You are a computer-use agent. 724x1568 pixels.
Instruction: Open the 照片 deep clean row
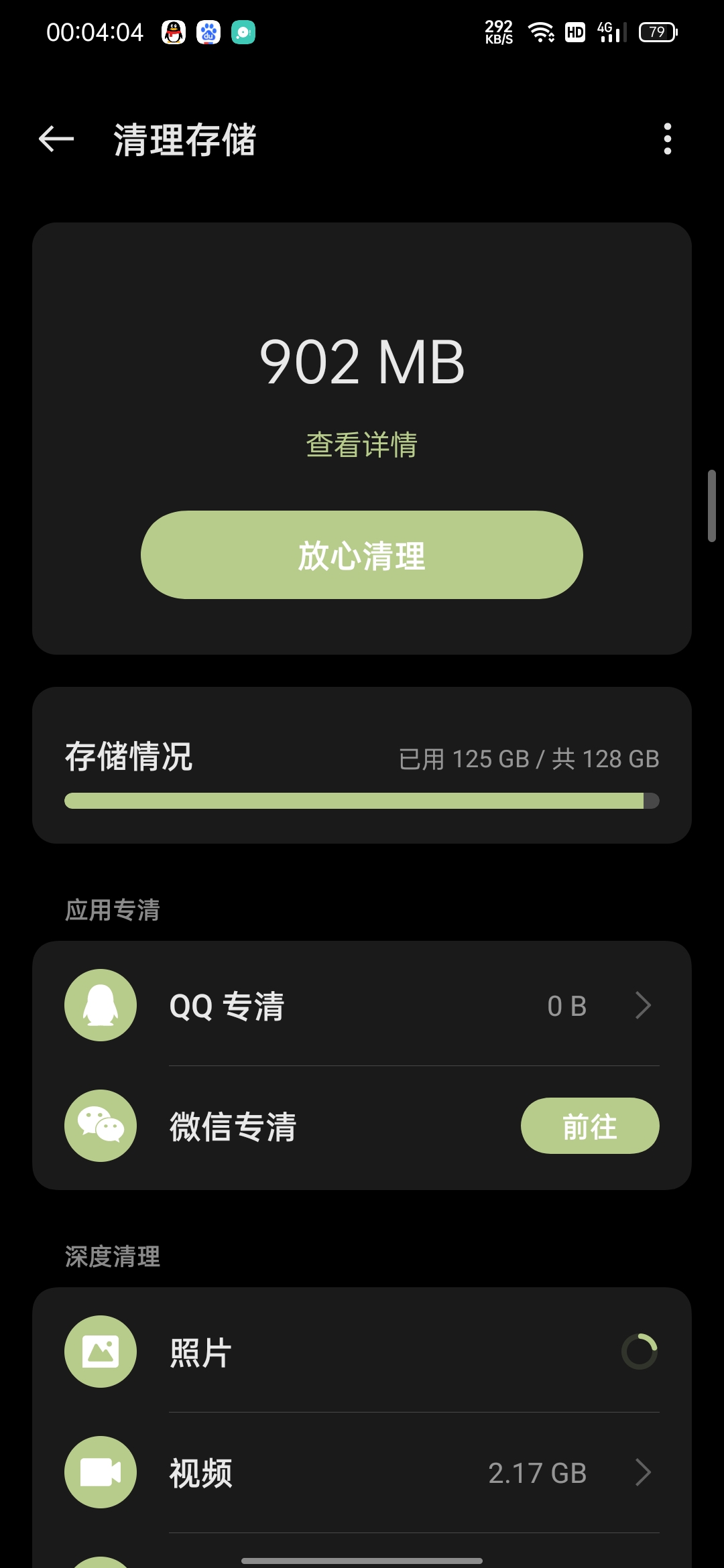(x=362, y=1352)
